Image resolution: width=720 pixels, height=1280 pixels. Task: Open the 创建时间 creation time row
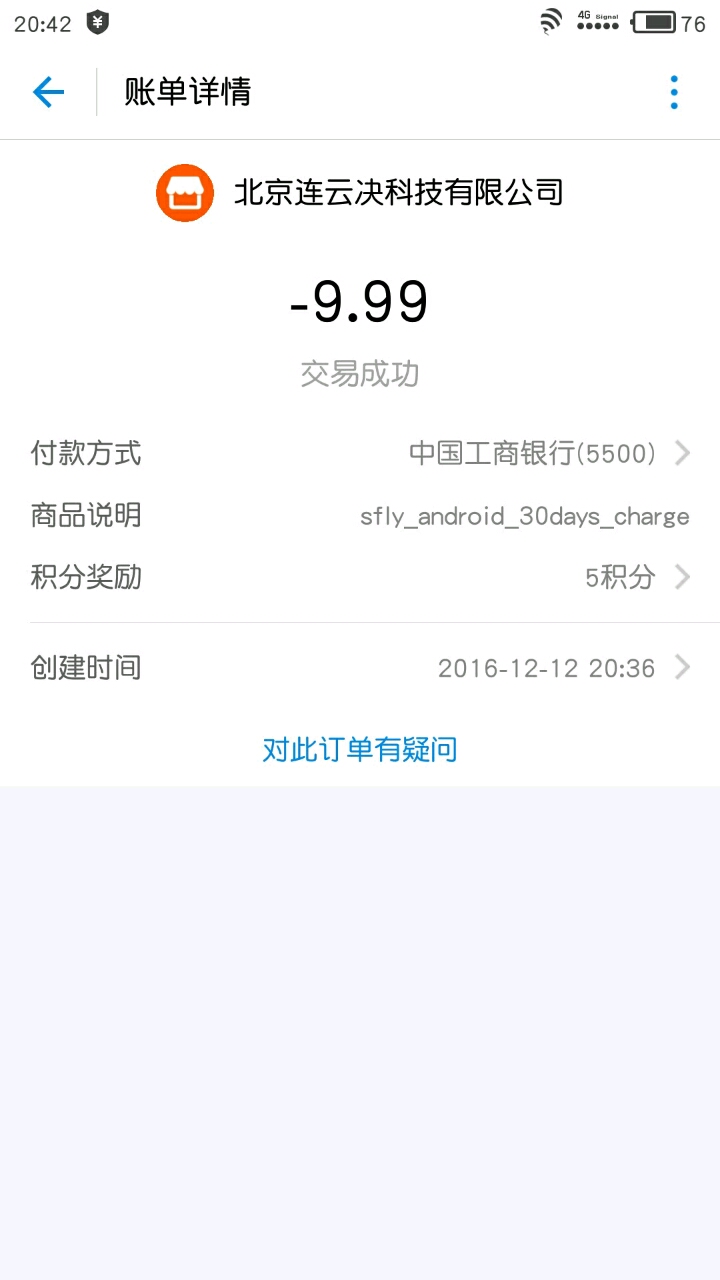360,667
